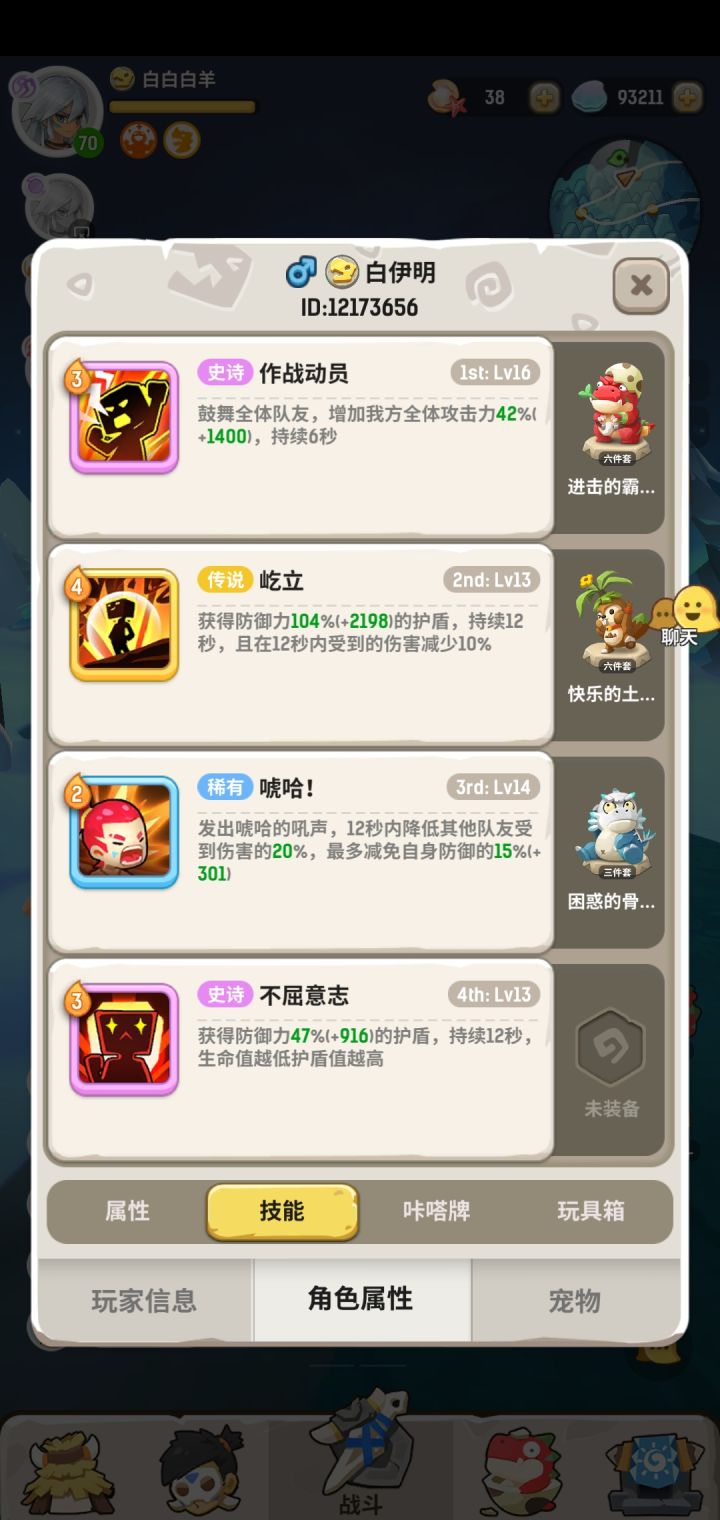Screen dimensions: 720x1520
Task: Open the level 70 player avatar
Action: click(x=60, y=110)
